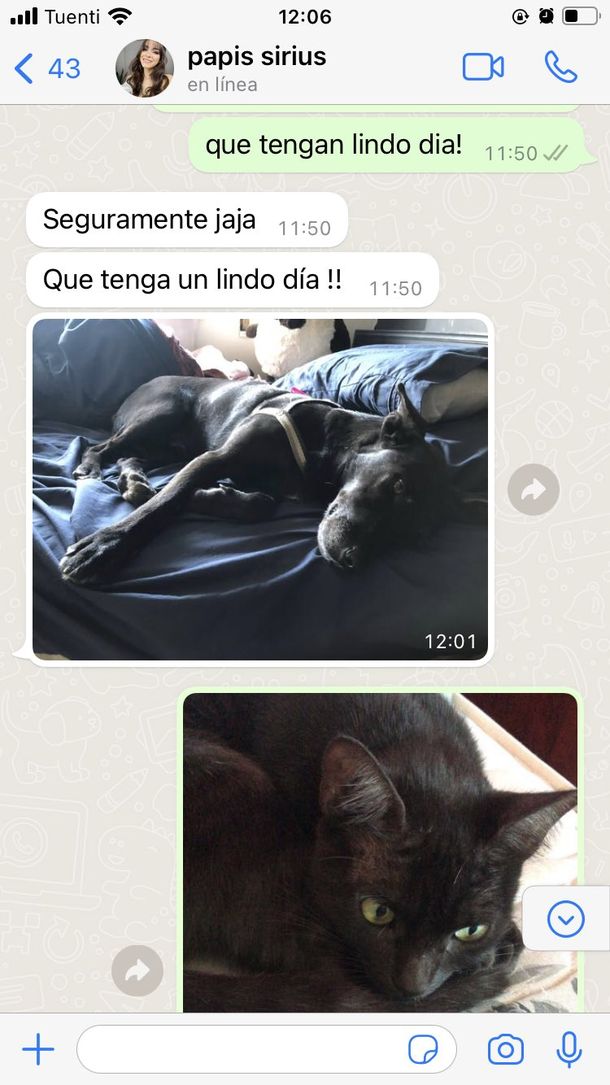610x1085 pixels.
Task: Open papis sirius contact info
Action: tap(256, 68)
